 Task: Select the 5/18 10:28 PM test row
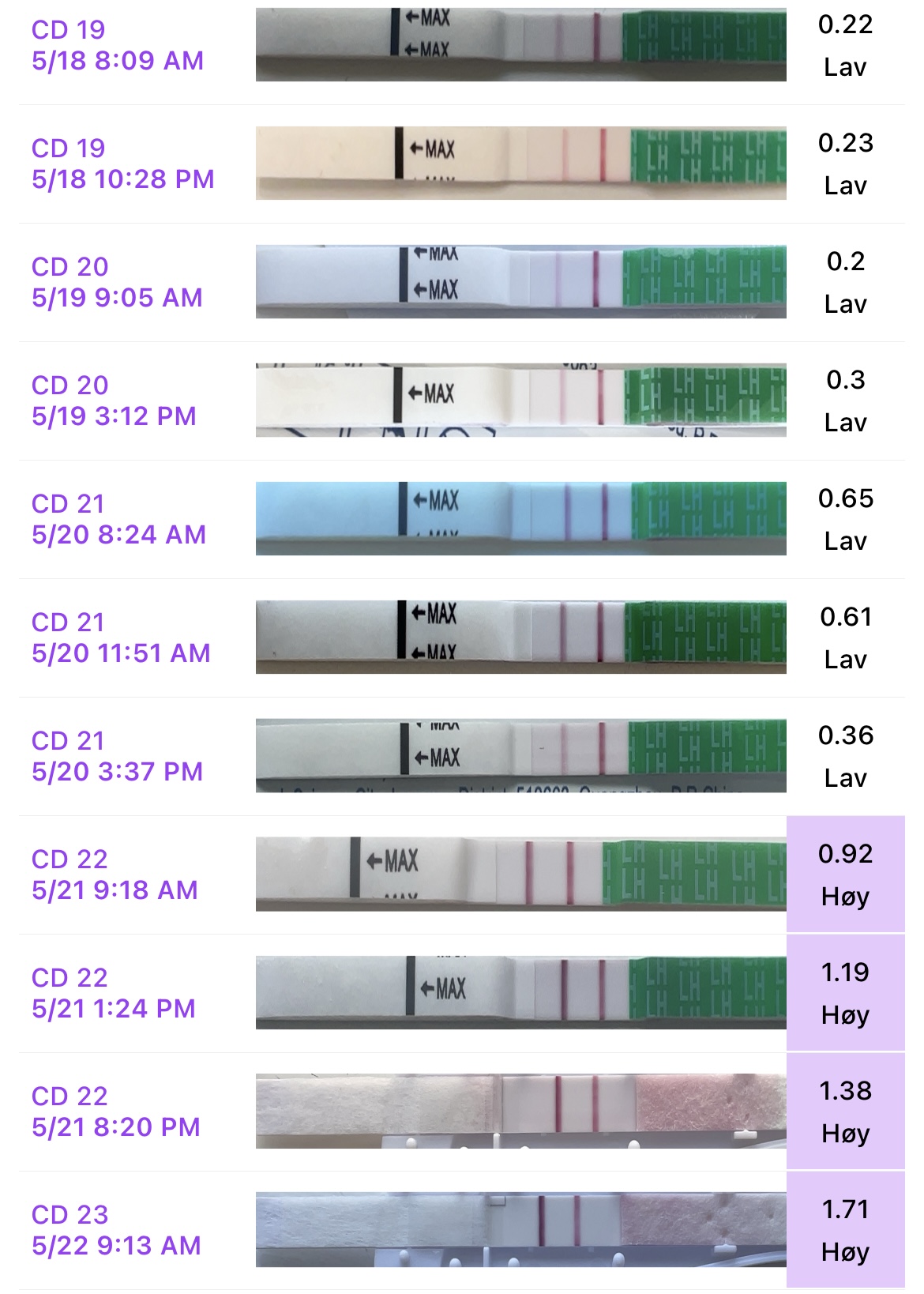[x=123, y=164]
